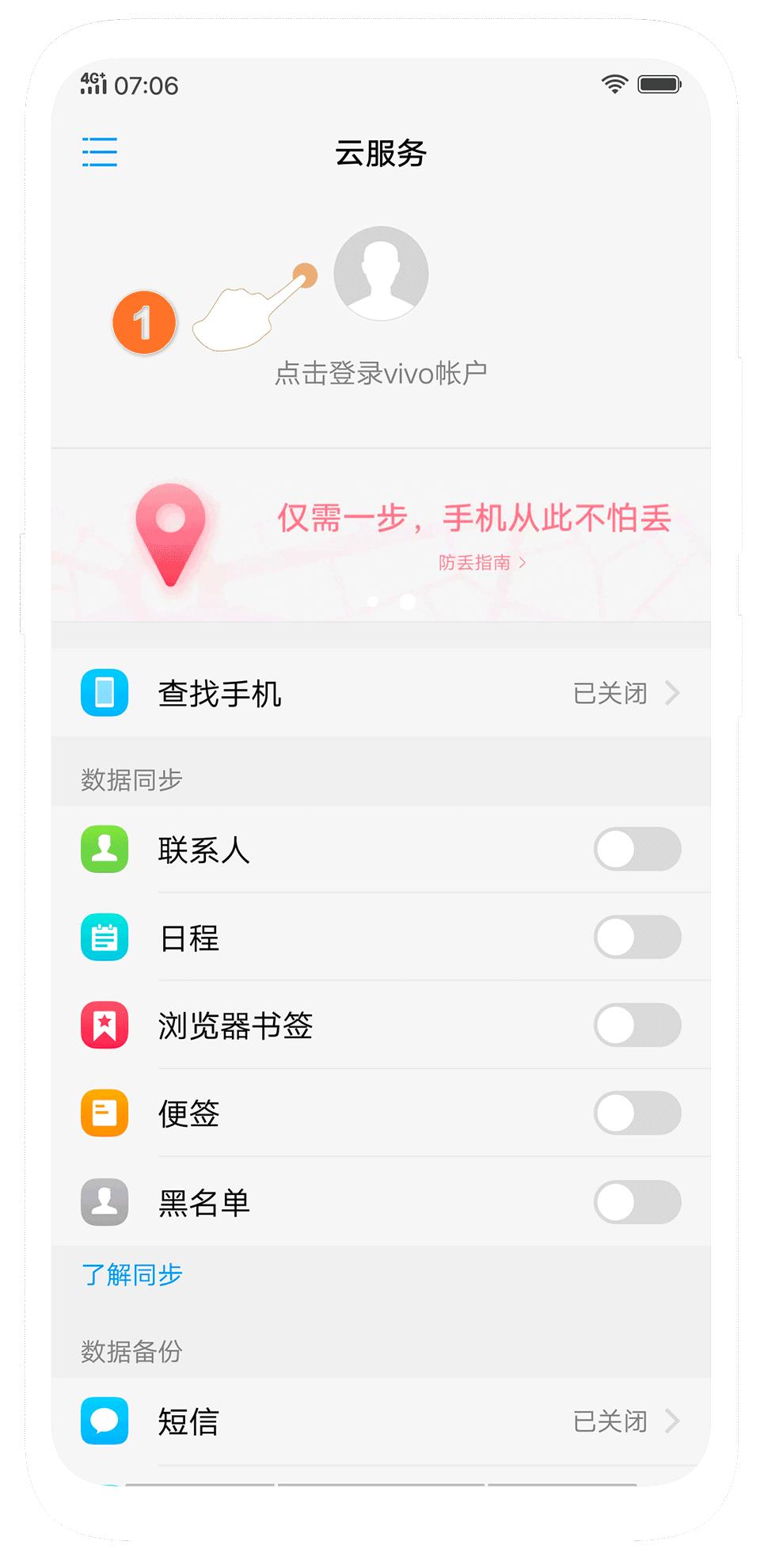
Task: Click the 查找手机 phone icon
Action: point(104,693)
